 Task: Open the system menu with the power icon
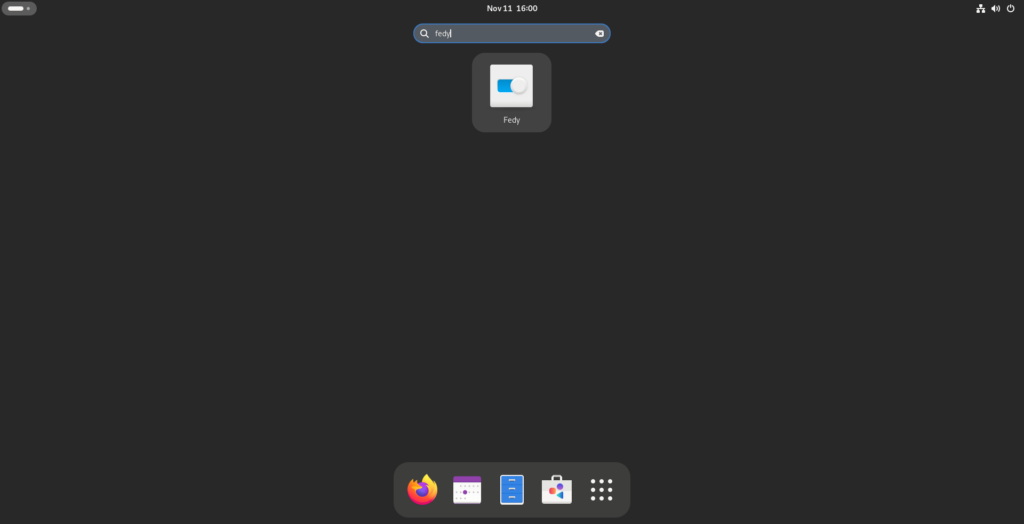point(1010,8)
